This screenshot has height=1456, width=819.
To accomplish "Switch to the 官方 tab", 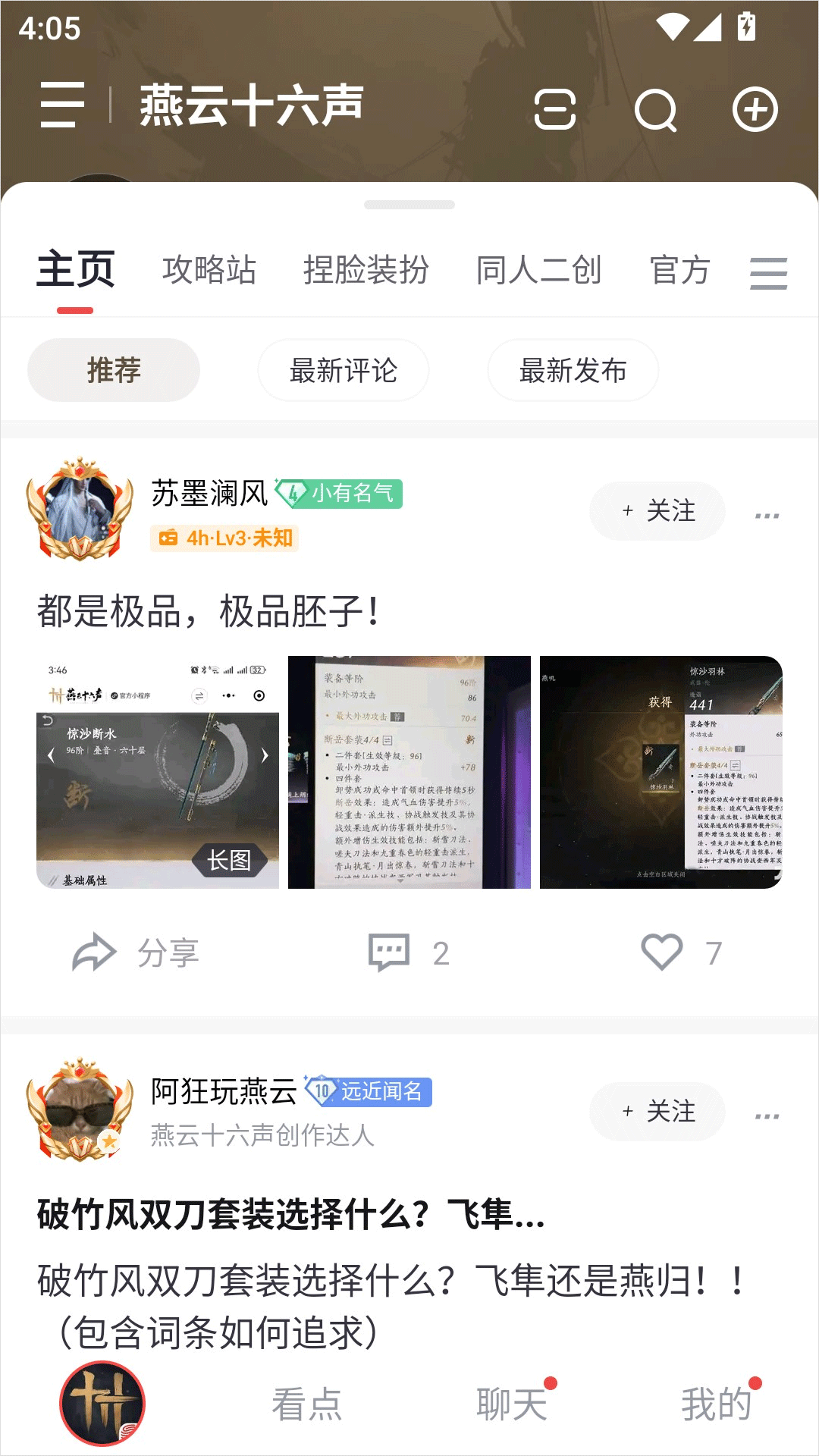I will coord(679,270).
